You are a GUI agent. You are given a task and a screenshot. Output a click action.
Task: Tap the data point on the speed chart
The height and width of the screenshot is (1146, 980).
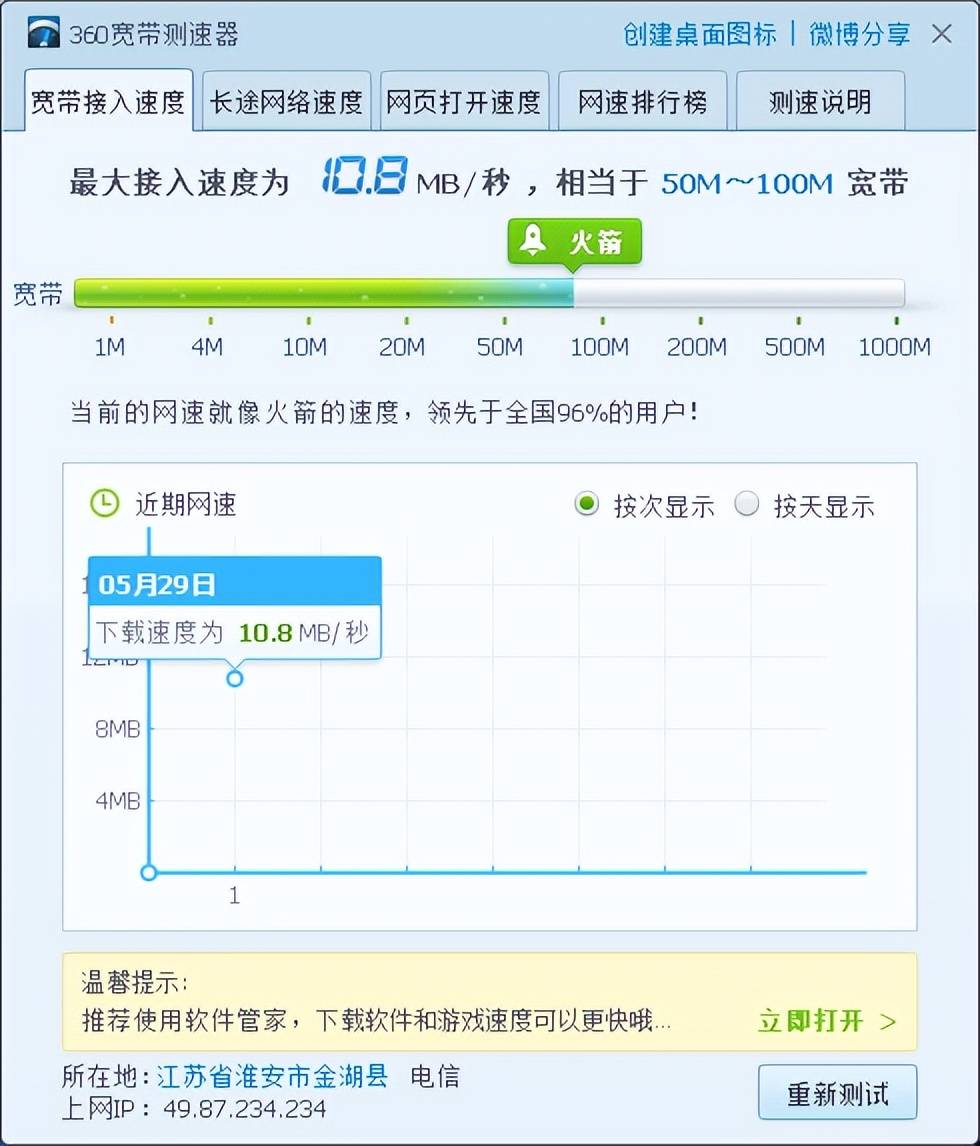(x=235, y=679)
